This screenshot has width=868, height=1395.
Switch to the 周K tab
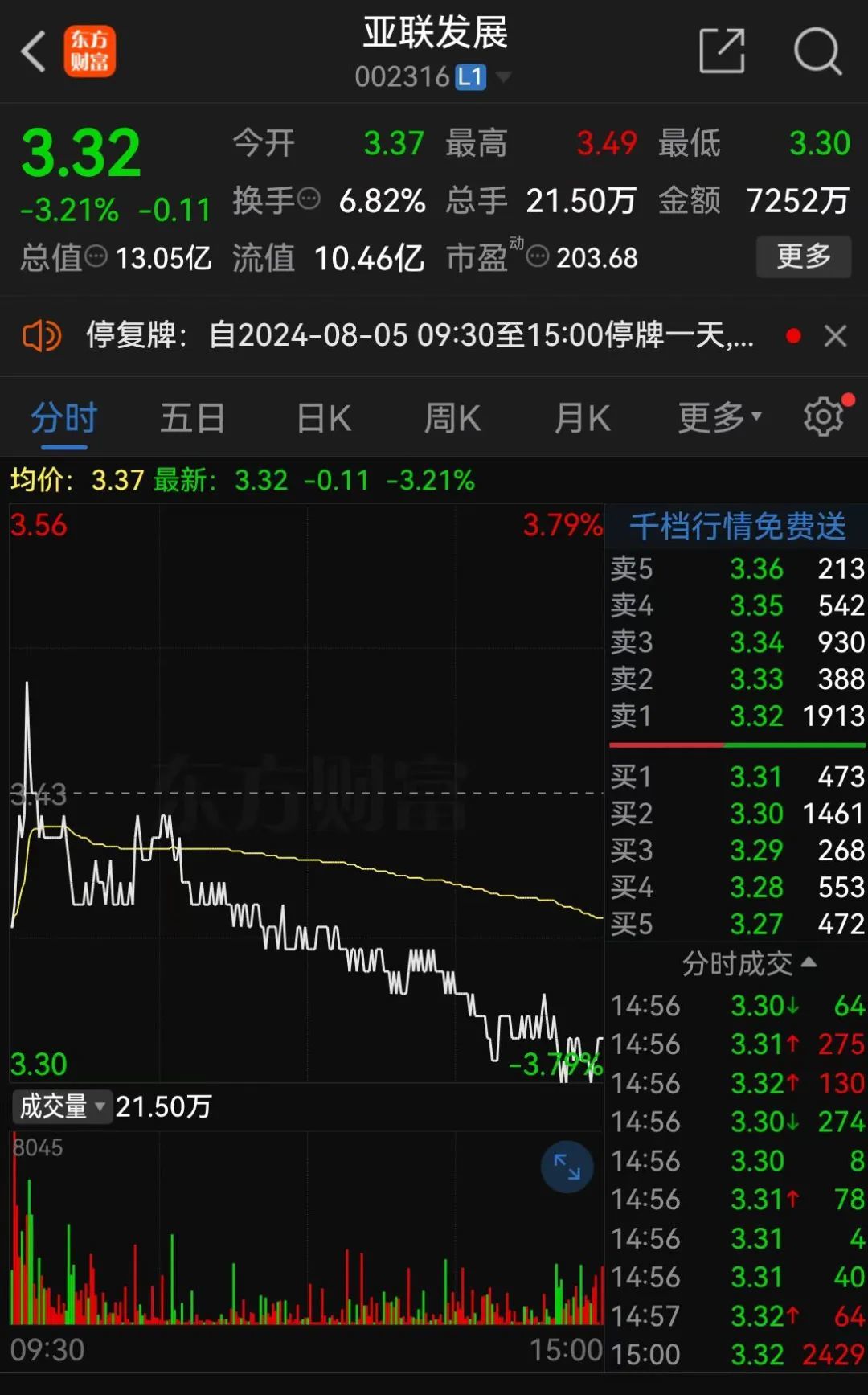tap(452, 417)
